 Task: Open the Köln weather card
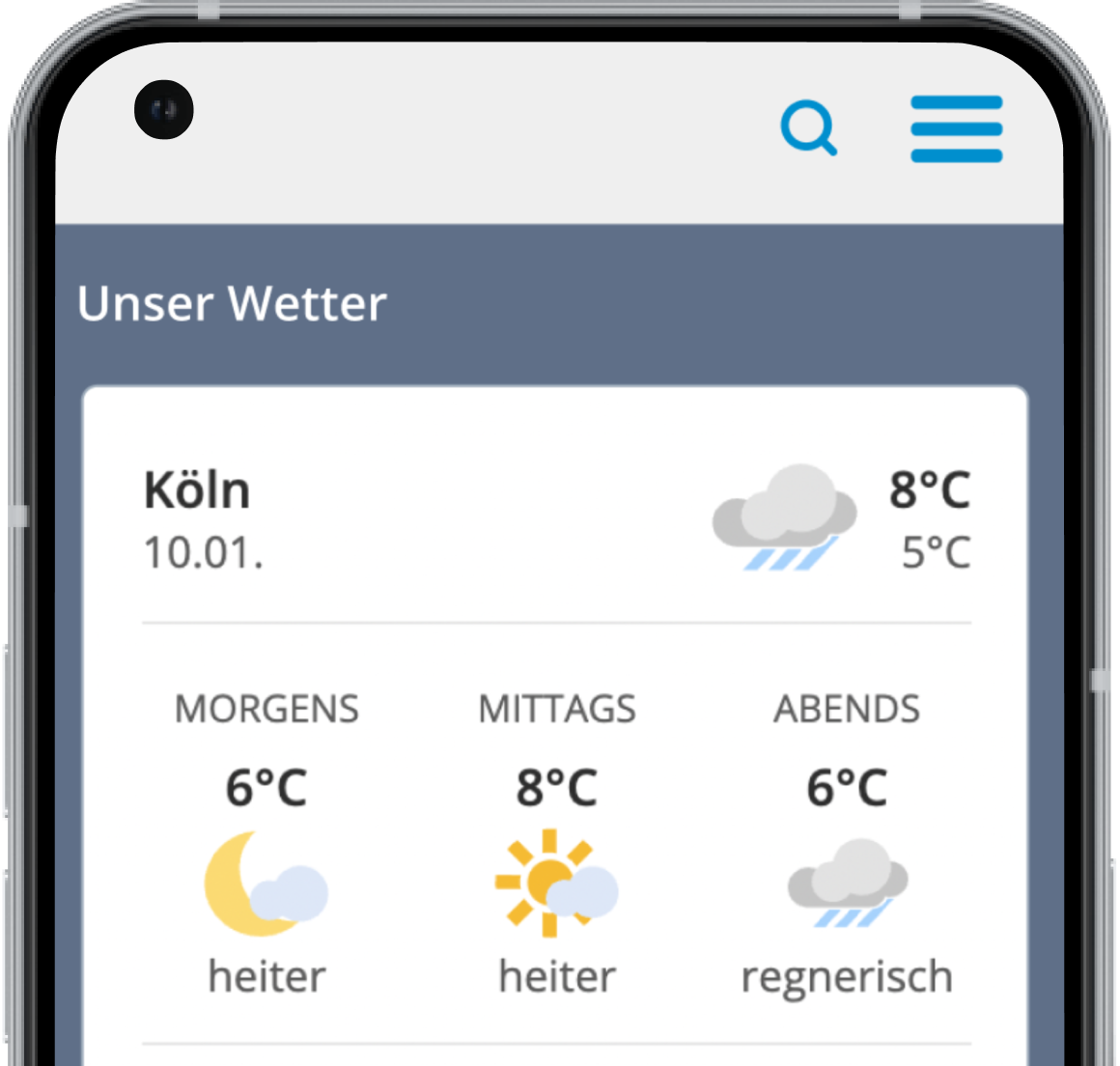[555, 521]
